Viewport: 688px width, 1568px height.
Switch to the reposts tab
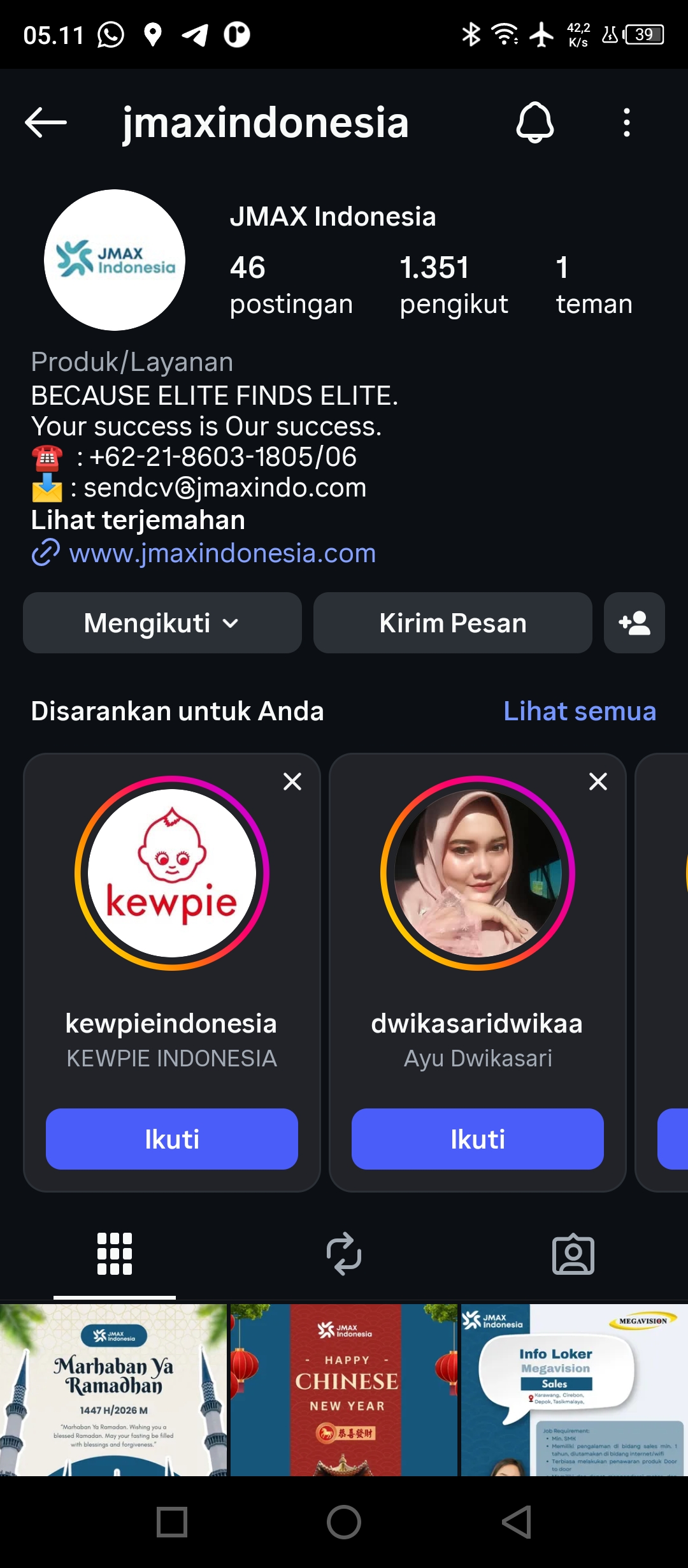coord(344,1254)
